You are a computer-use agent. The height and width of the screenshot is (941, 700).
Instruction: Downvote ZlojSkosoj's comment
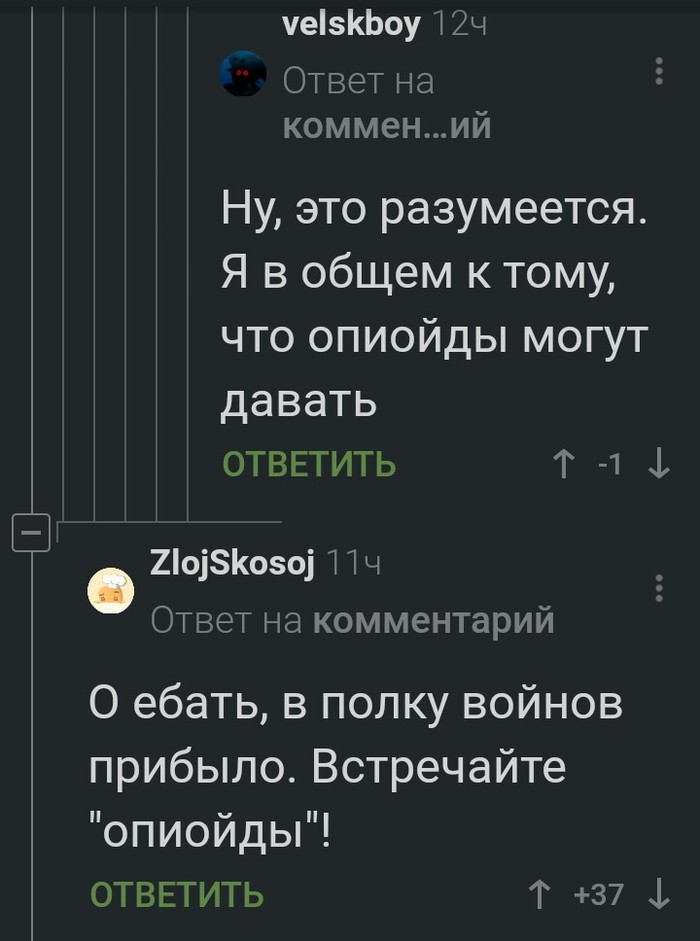[x=658, y=893]
